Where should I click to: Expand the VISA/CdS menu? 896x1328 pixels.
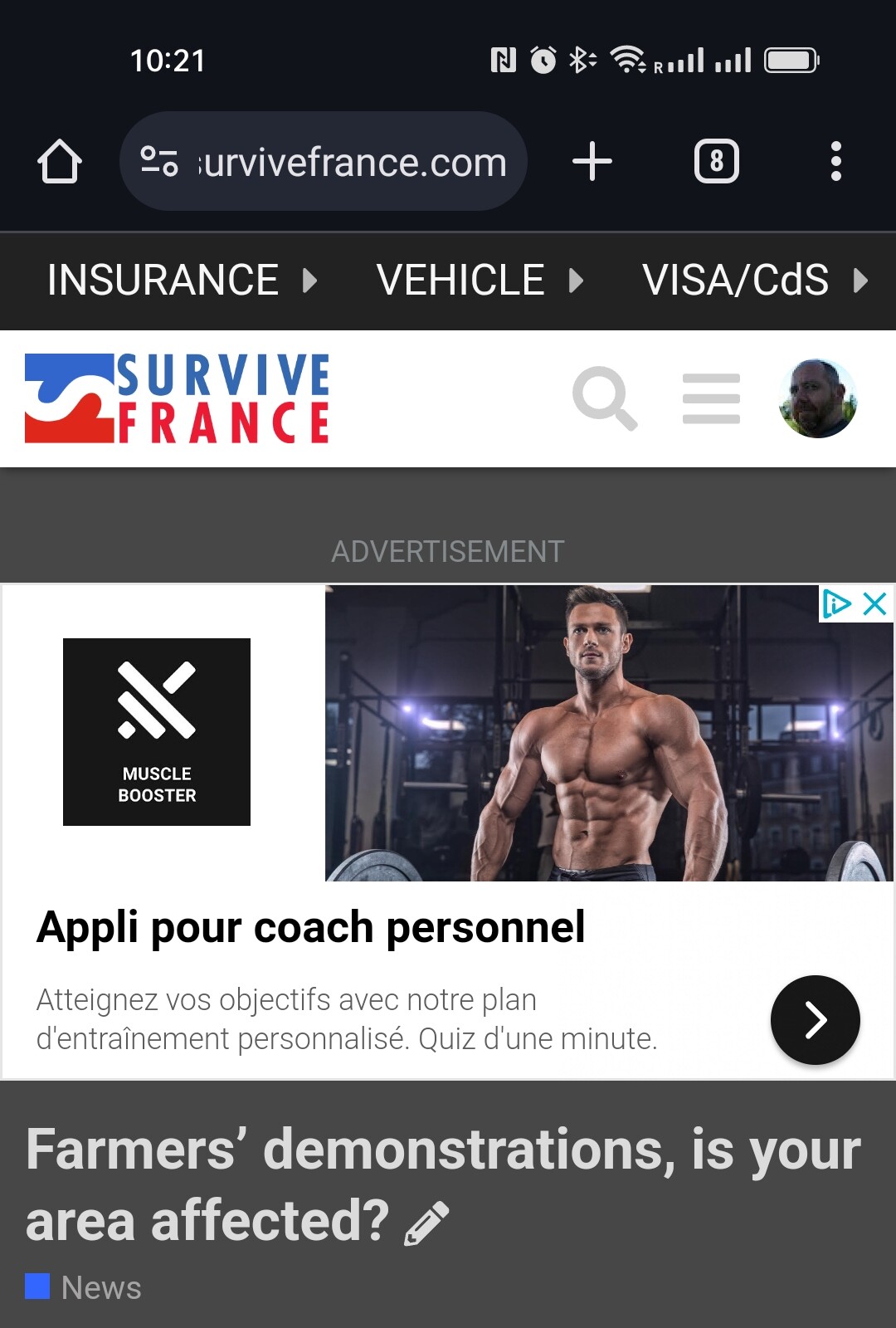pyautogui.click(x=753, y=281)
